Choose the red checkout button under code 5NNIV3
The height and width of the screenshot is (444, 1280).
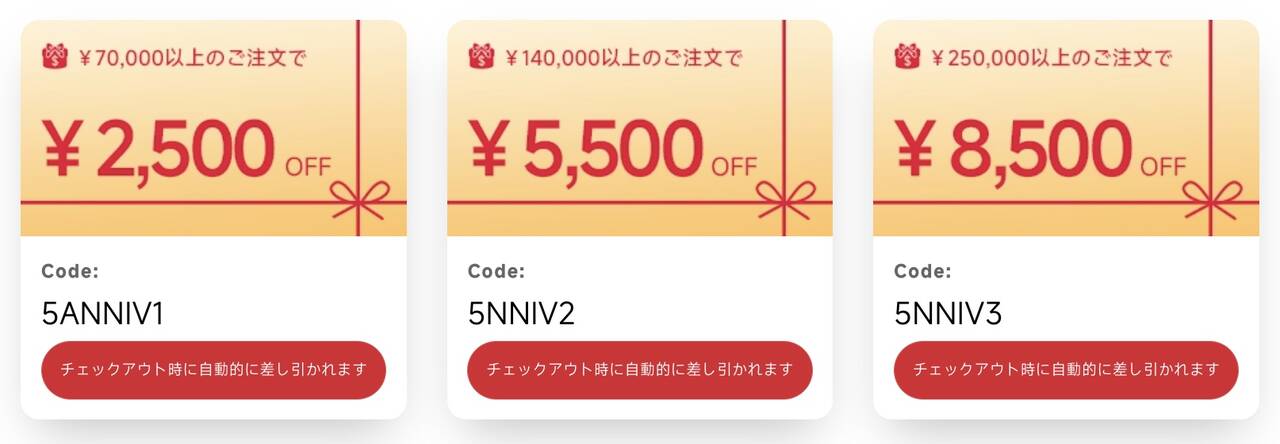click(x=1066, y=370)
